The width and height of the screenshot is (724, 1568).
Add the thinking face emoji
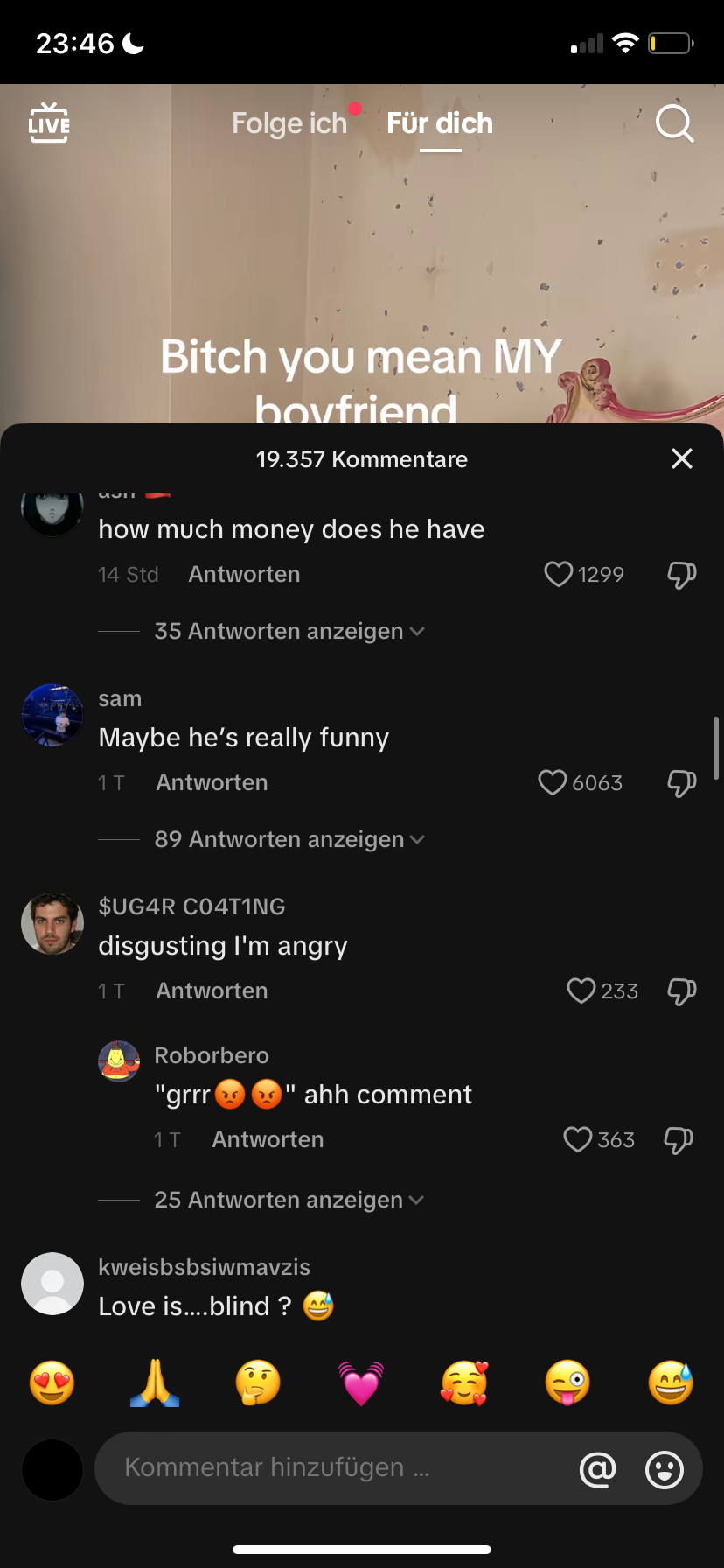pos(258,1383)
